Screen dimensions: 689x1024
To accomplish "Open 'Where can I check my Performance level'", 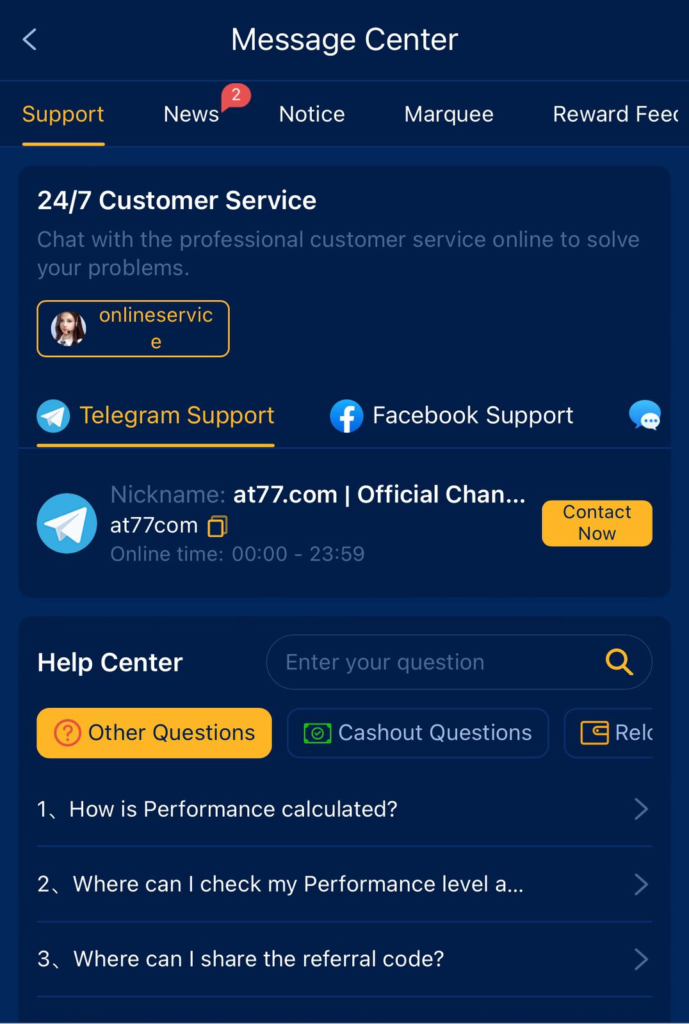I will tap(343, 884).
